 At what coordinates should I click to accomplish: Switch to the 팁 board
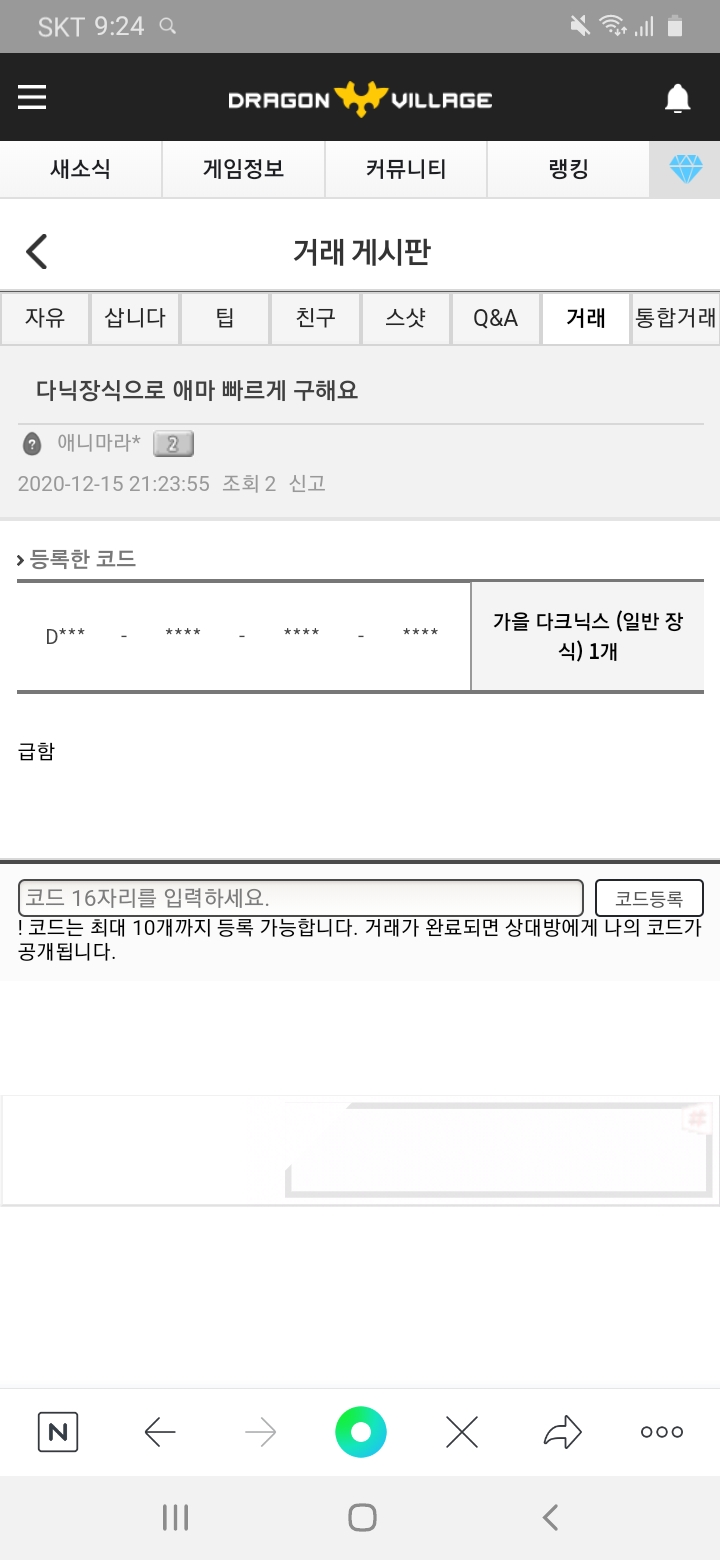pyautogui.click(x=225, y=318)
